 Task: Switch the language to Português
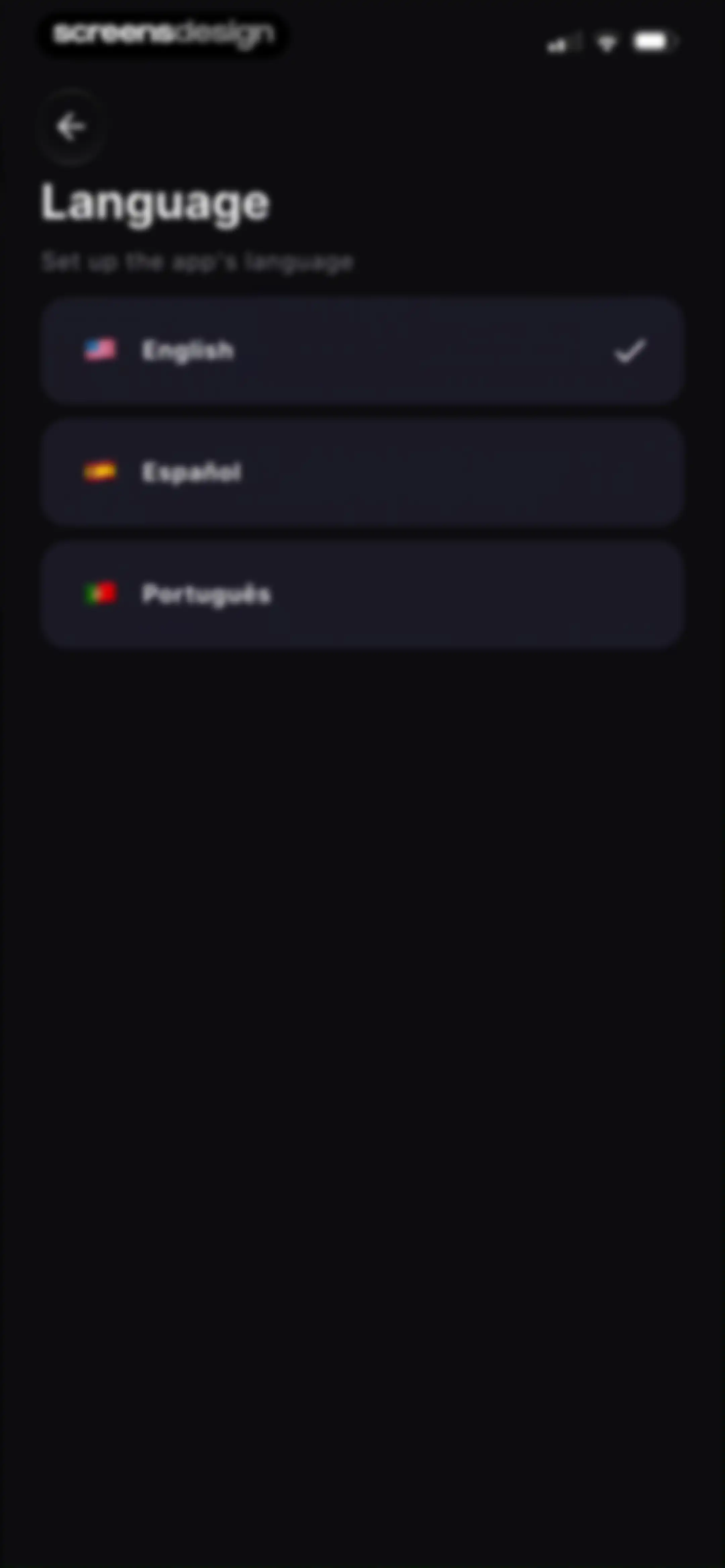(x=362, y=594)
